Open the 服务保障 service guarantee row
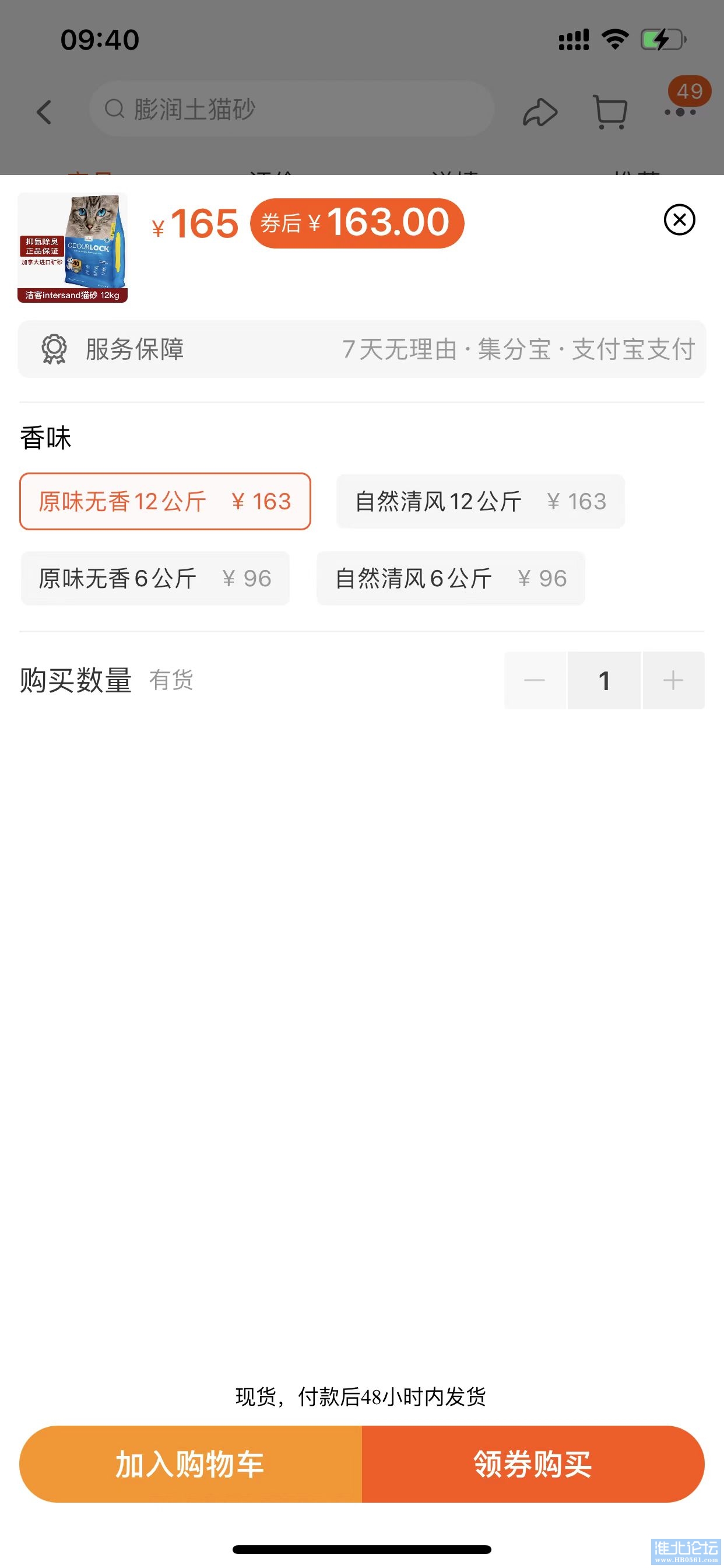The image size is (724, 1568). pyautogui.click(x=361, y=349)
